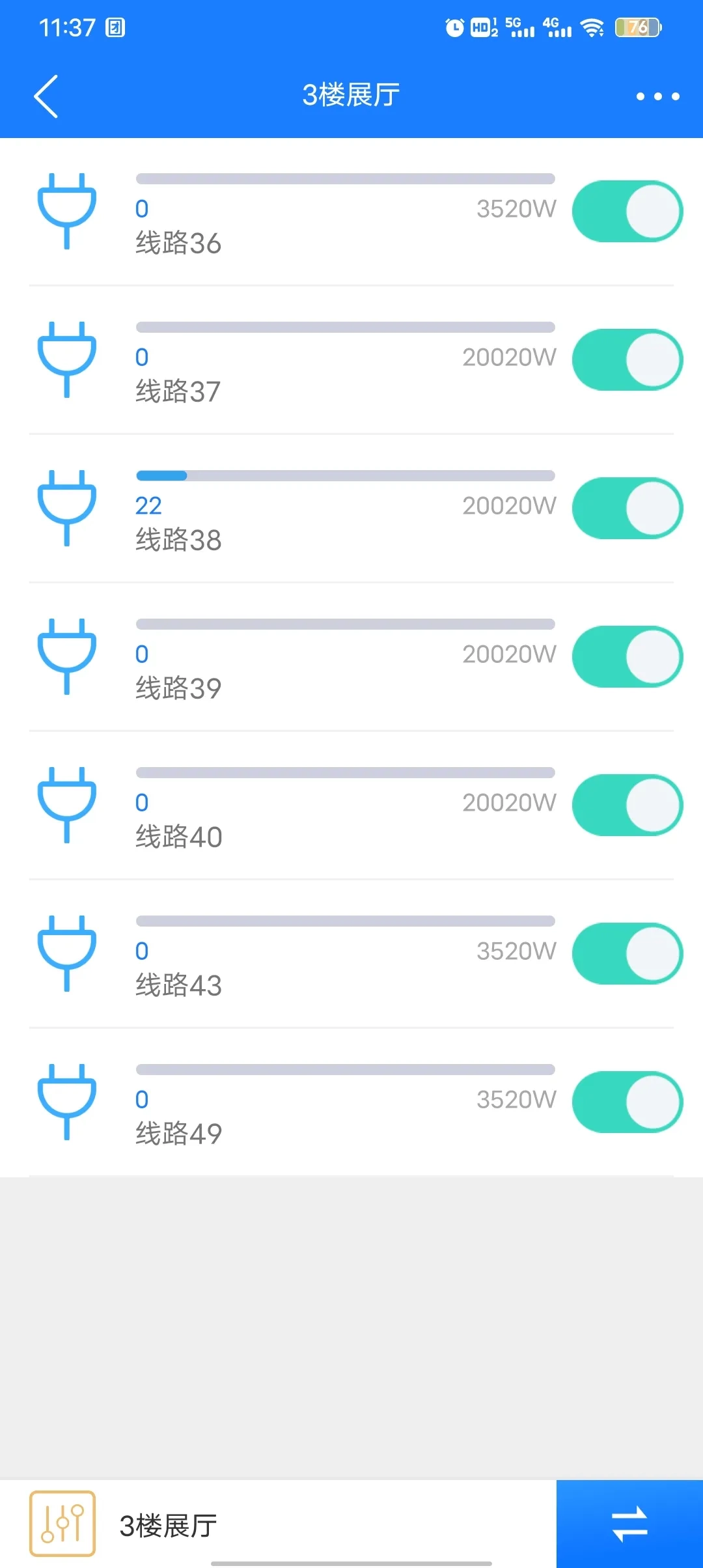Disable the 线路37 circuit toggle
The height and width of the screenshot is (1568, 703).
coord(627,360)
